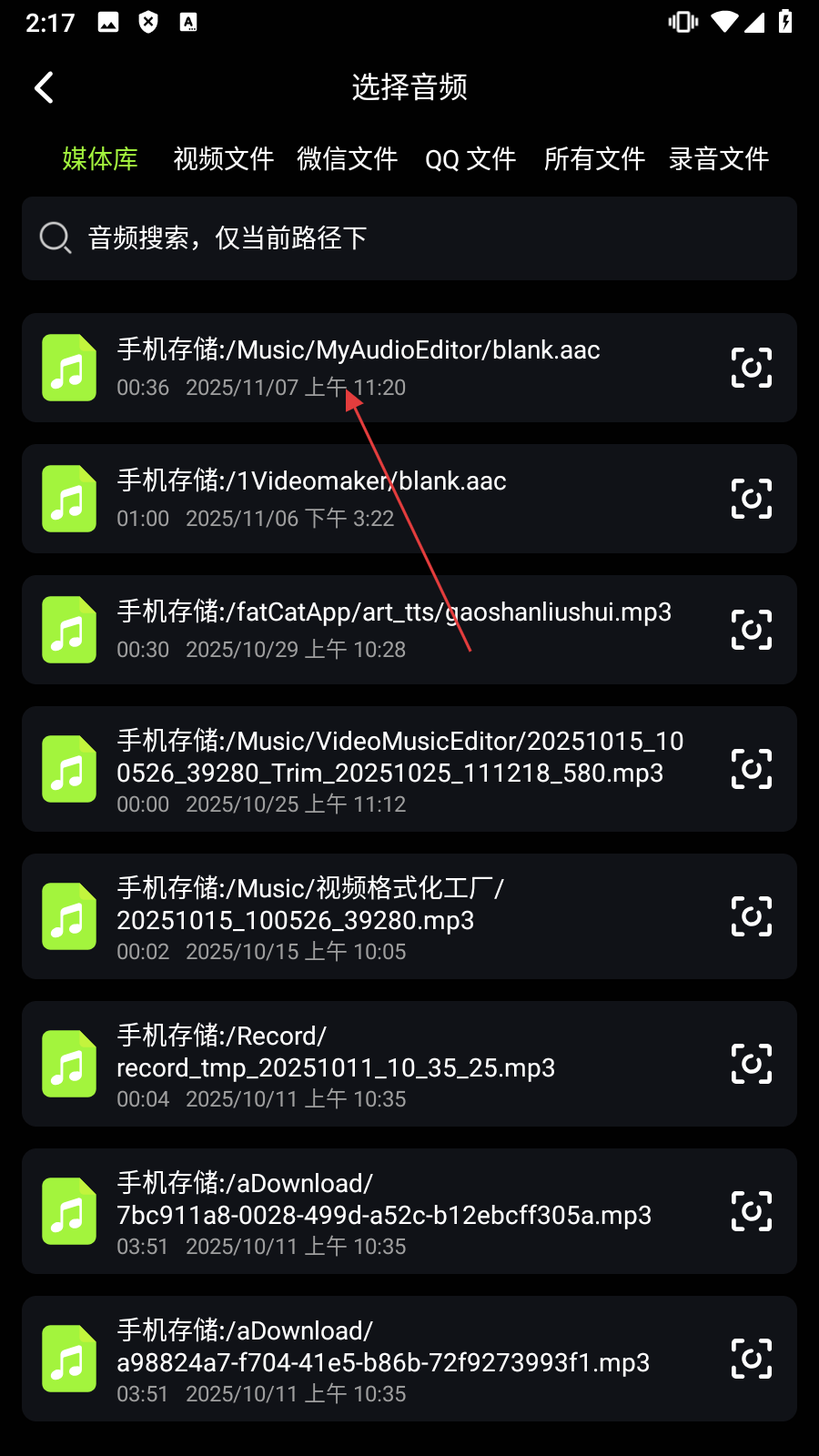Select gaoshanliushui.mp3 audio file

[x=364, y=630]
